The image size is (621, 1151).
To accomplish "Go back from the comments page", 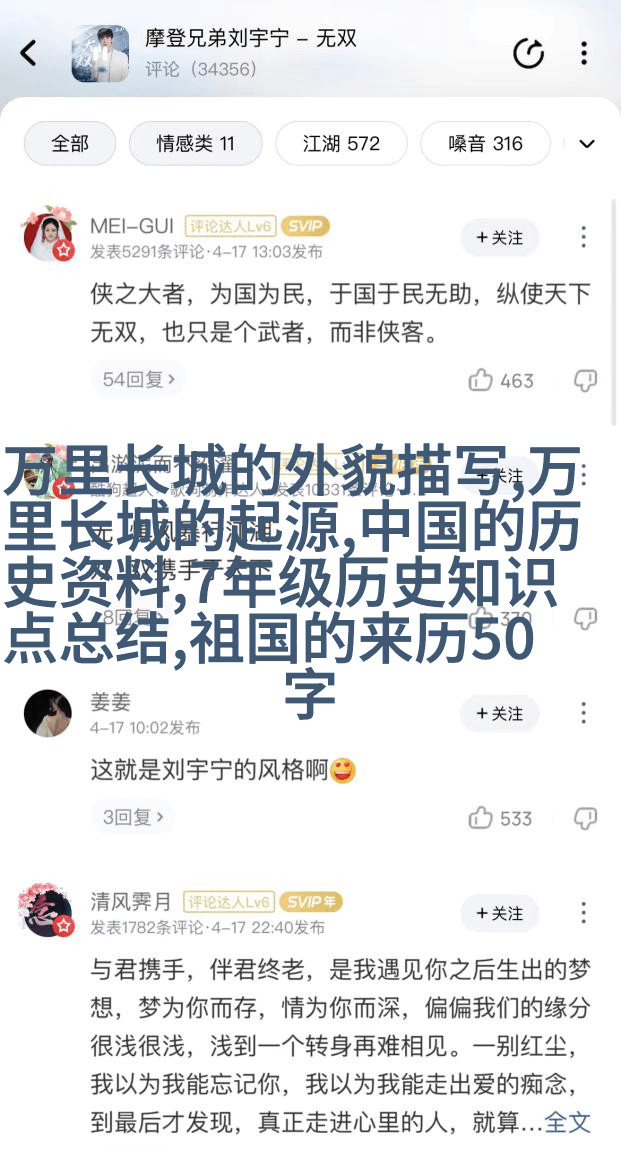I will [x=29, y=53].
